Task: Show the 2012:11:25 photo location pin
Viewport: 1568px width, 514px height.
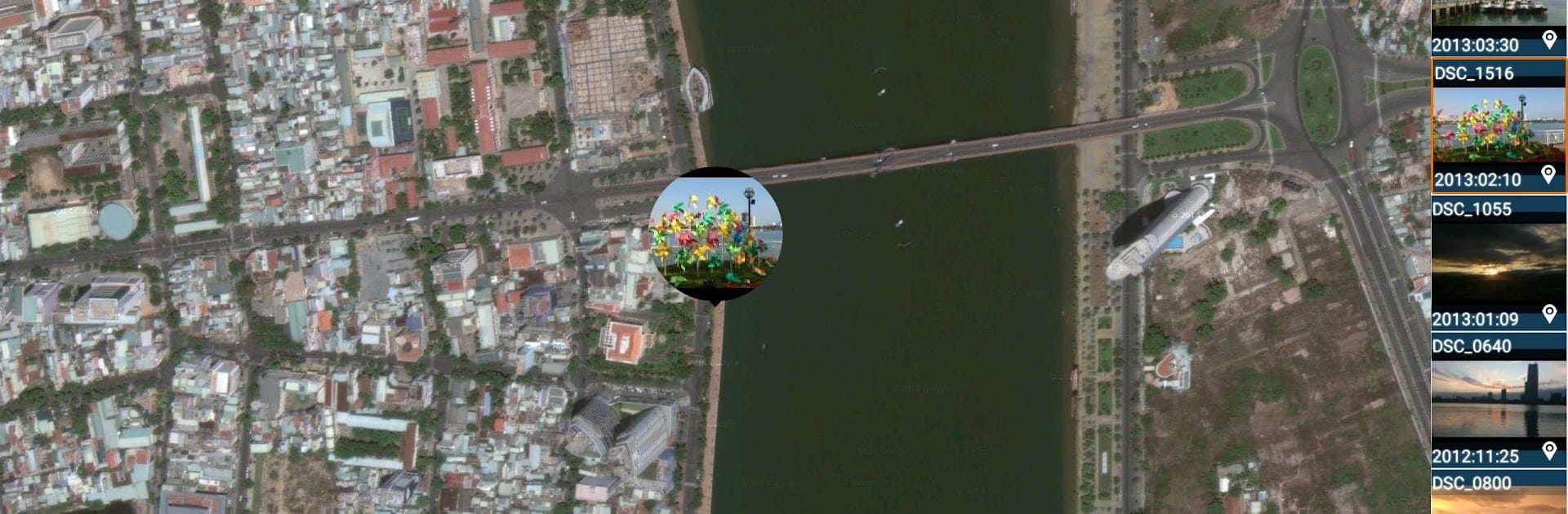Action: [x=1548, y=450]
